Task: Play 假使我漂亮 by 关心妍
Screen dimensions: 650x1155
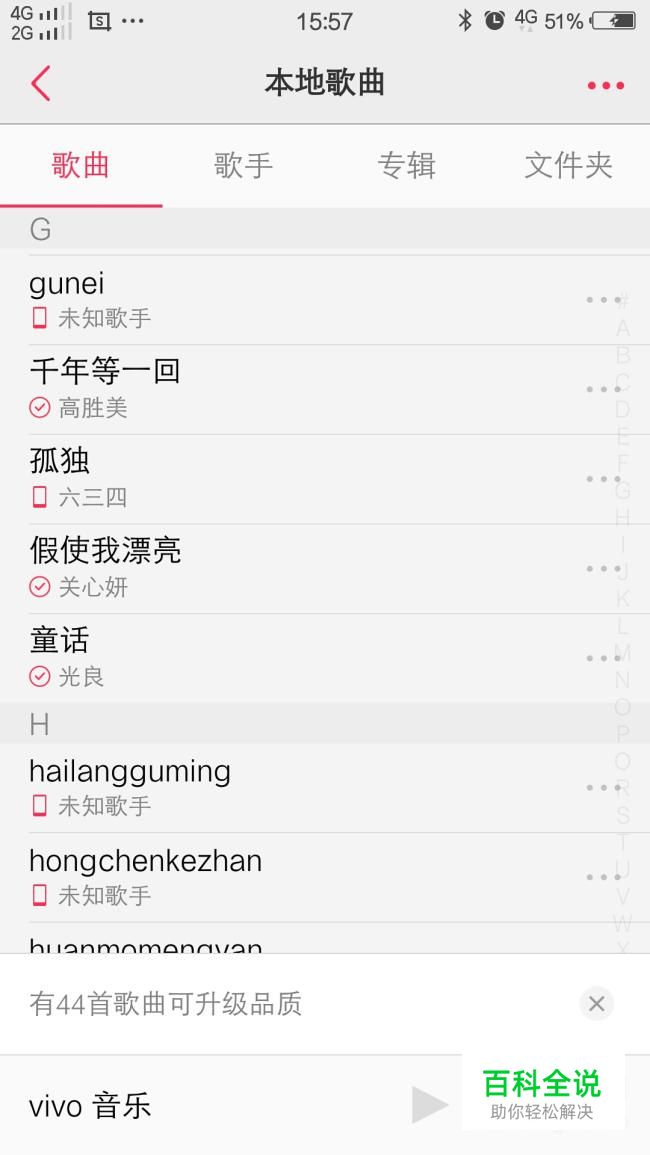Action: coord(295,569)
